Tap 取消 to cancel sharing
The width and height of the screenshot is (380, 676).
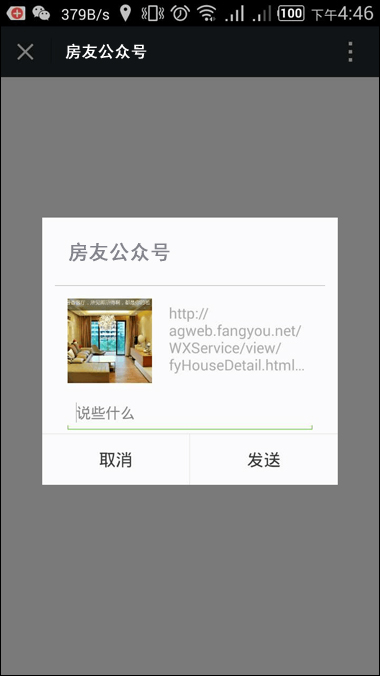tap(116, 460)
